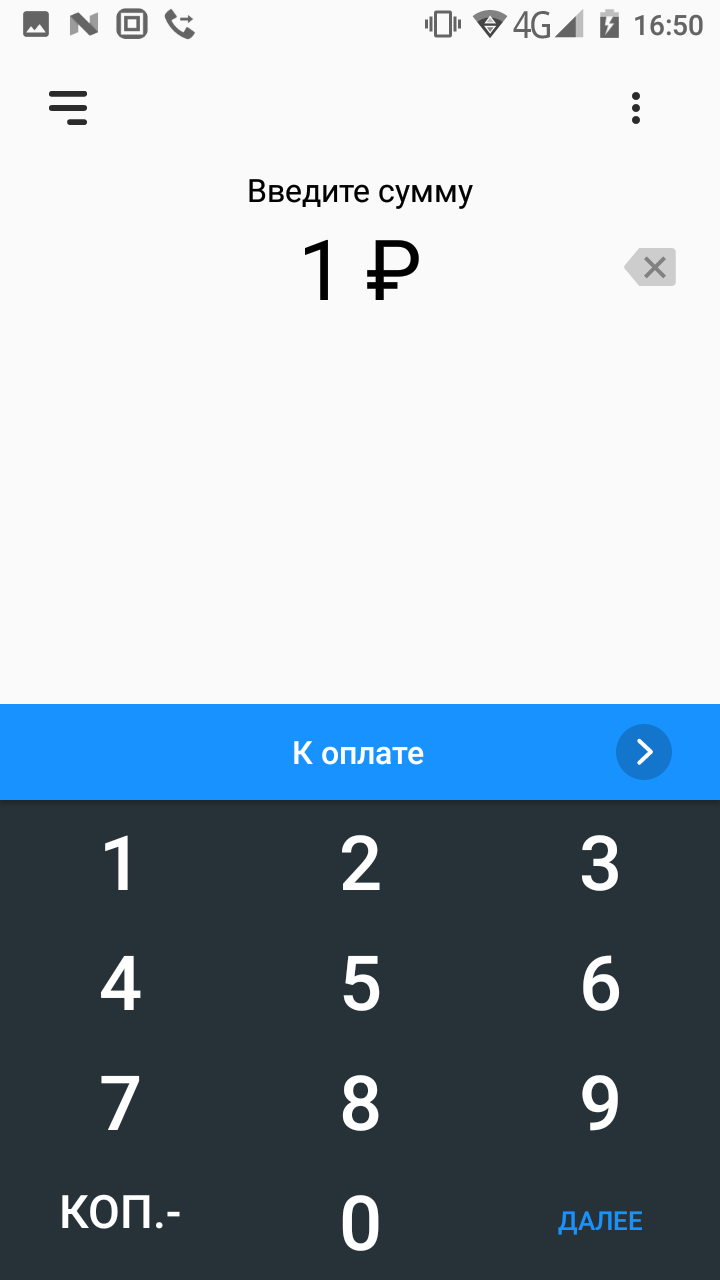
Task: Enter digit 0 on the keypad
Action: [x=360, y=1221]
